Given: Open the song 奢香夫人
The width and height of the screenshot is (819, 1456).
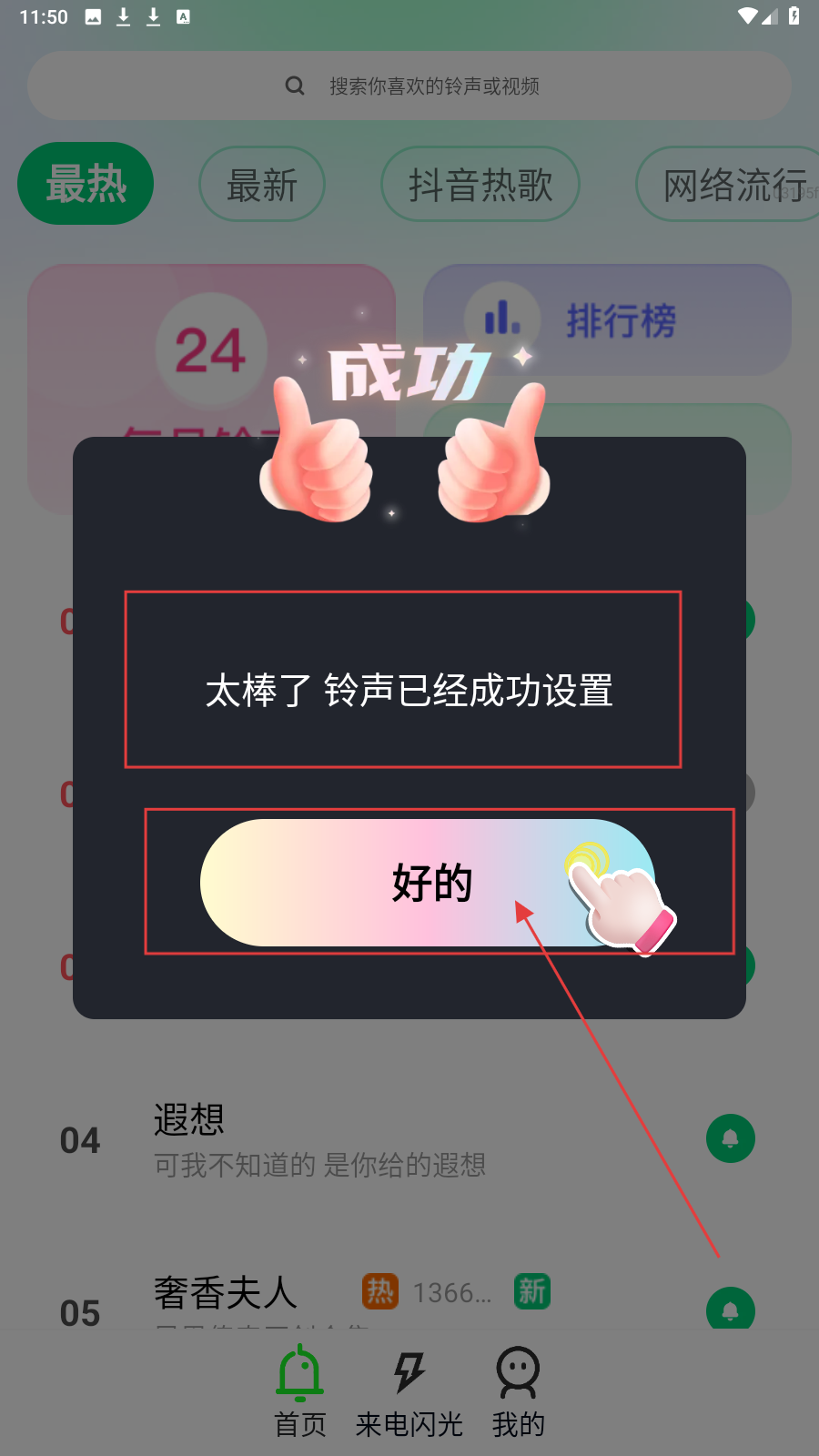Looking at the screenshot, I should 226,1292.
